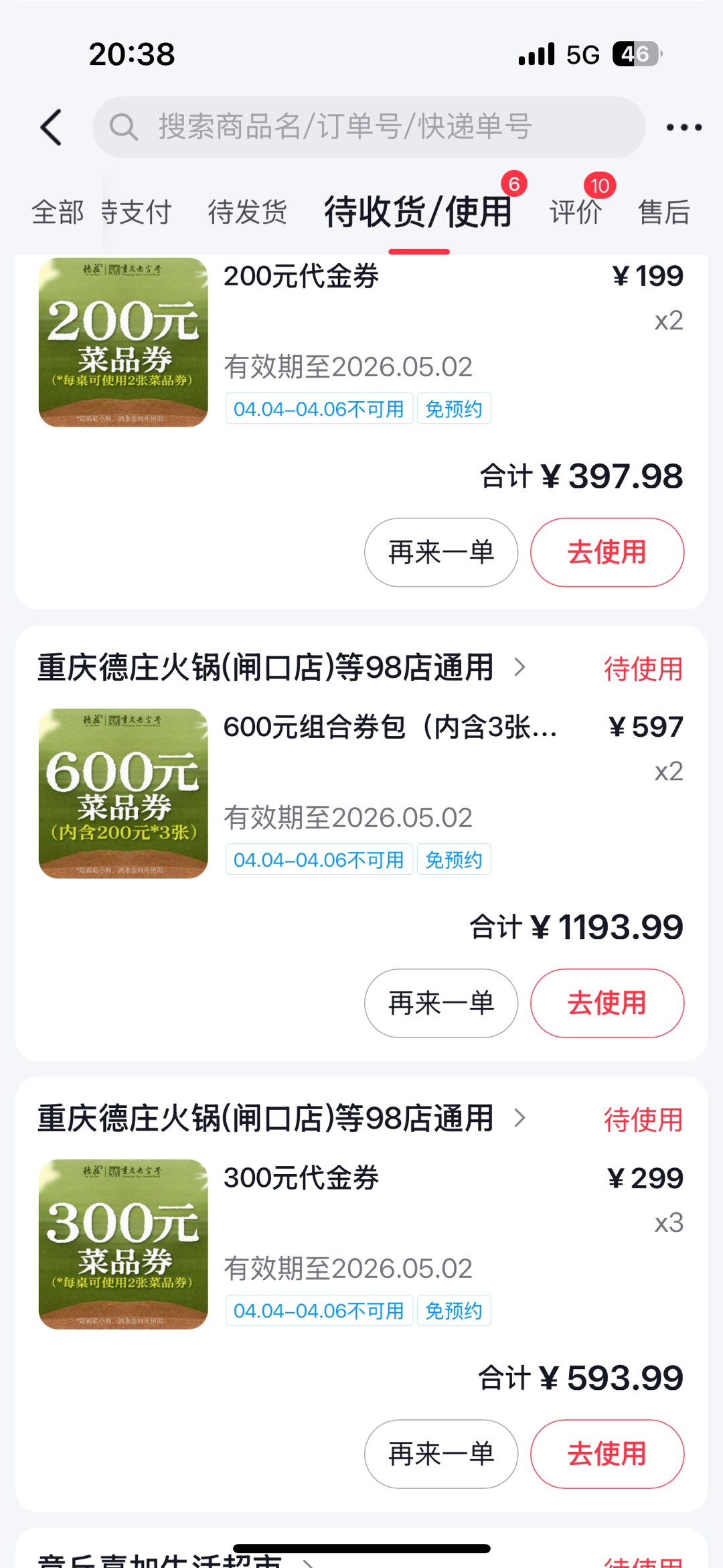723x1568 pixels.
Task: Tap the order search box
Action: (368, 127)
